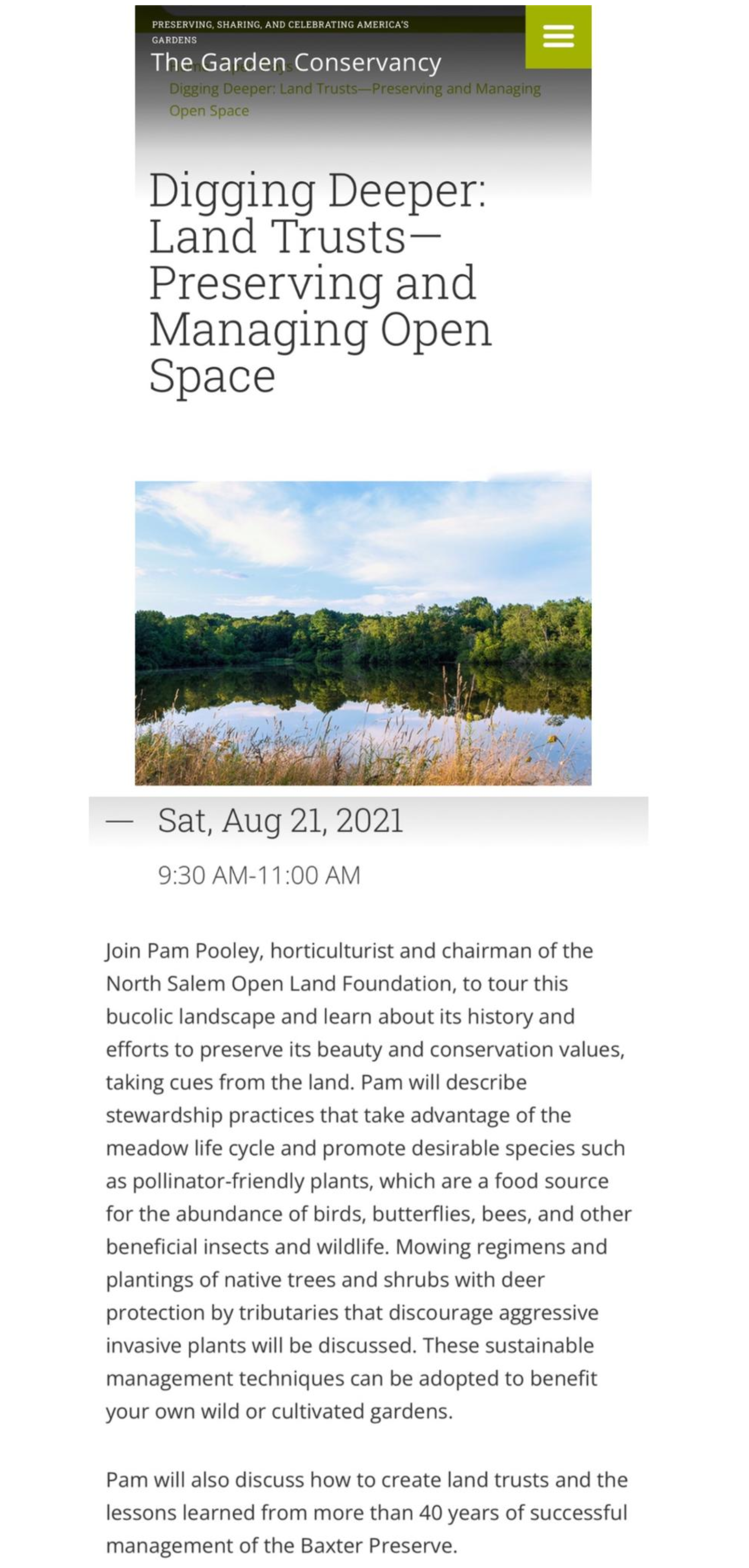
Task: Open the hamburger navigation menu
Action: (x=558, y=36)
